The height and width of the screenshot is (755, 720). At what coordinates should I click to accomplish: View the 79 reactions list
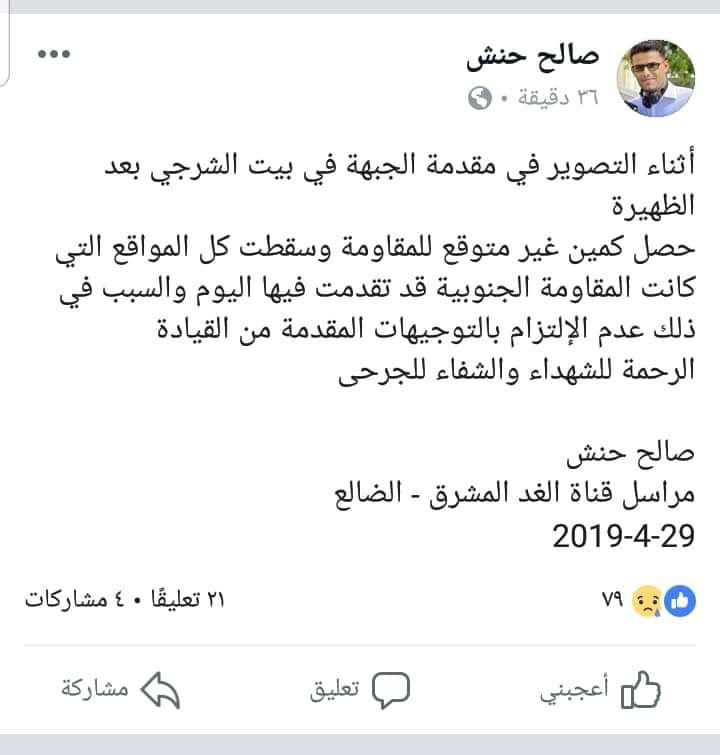646,600
